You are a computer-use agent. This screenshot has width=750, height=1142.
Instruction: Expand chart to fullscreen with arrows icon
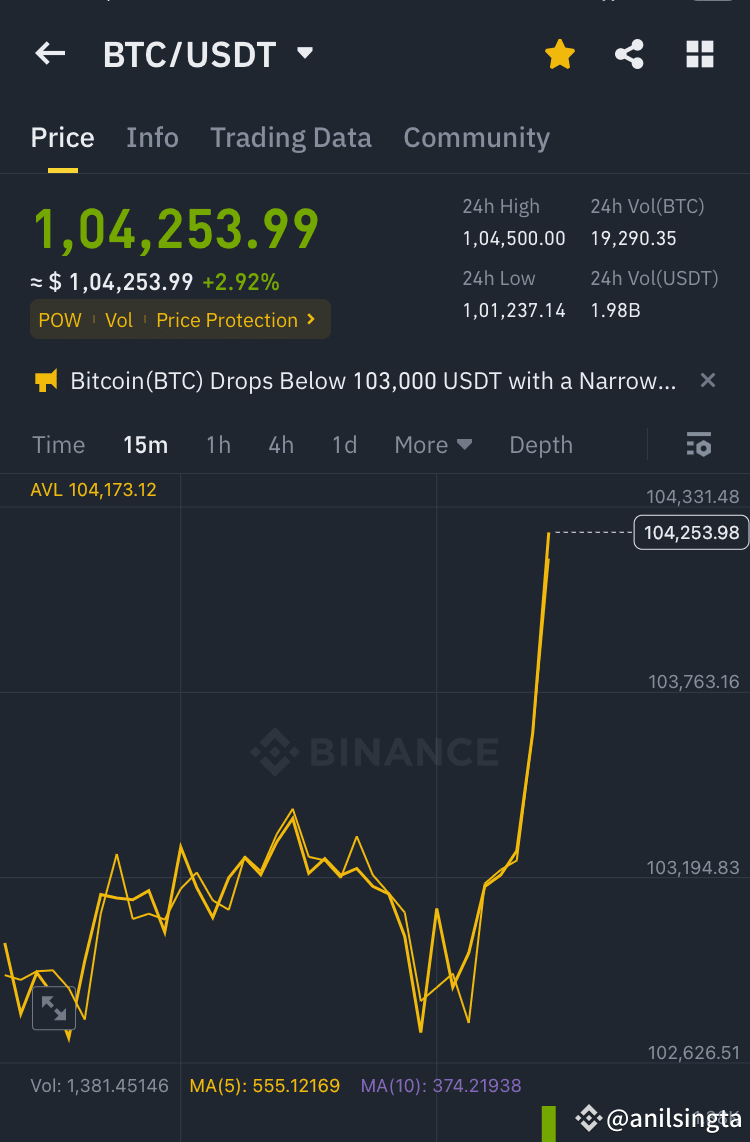click(x=53, y=1007)
